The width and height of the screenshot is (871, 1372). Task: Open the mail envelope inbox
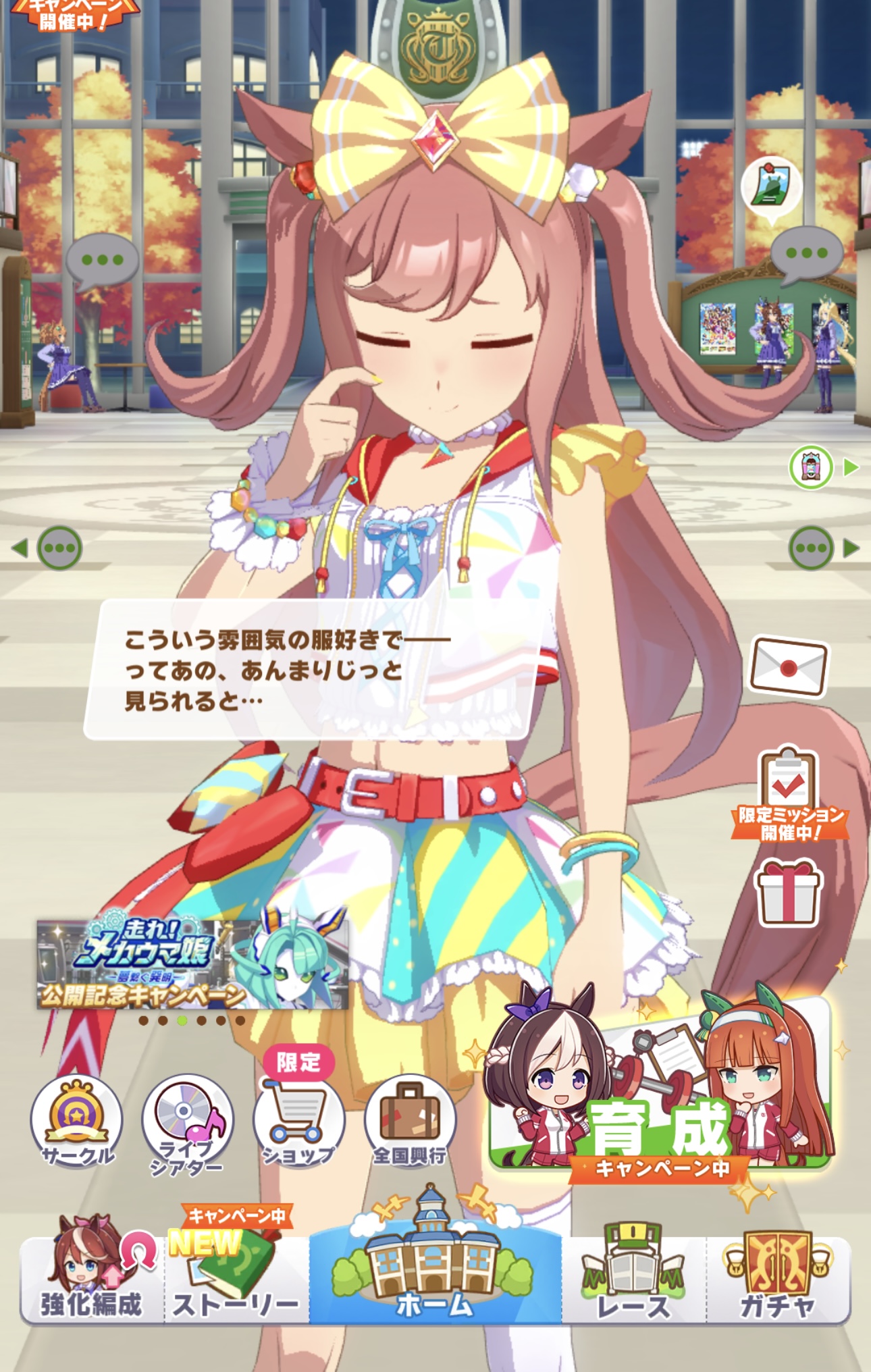pyautogui.click(x=789, y=666)
